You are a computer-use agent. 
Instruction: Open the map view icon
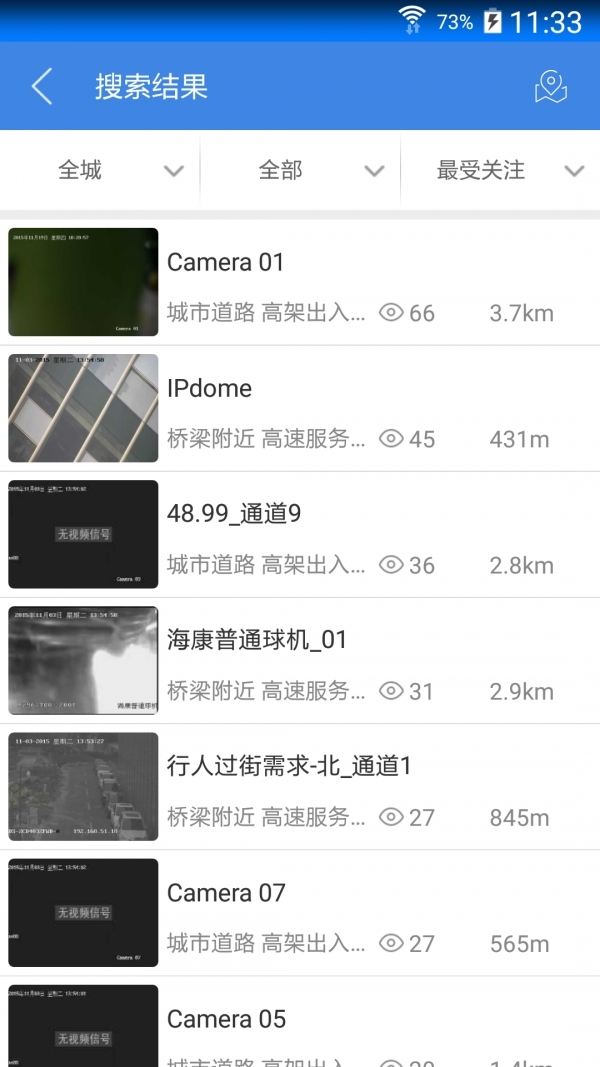[x=550, y=87]
